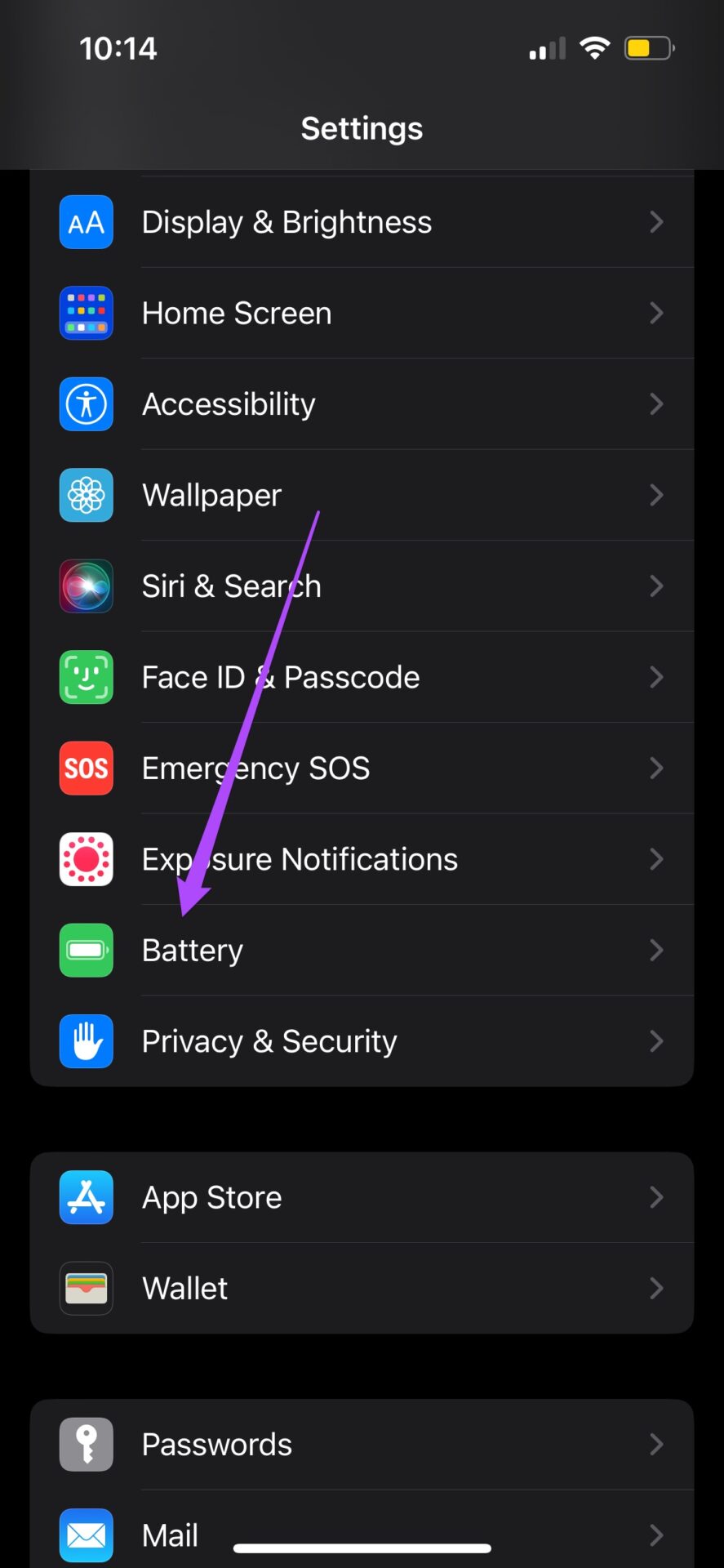This screenshot has width=724, height=1568.
Task: Open Emergency SOS settings
Action: (x=362, y=768)
